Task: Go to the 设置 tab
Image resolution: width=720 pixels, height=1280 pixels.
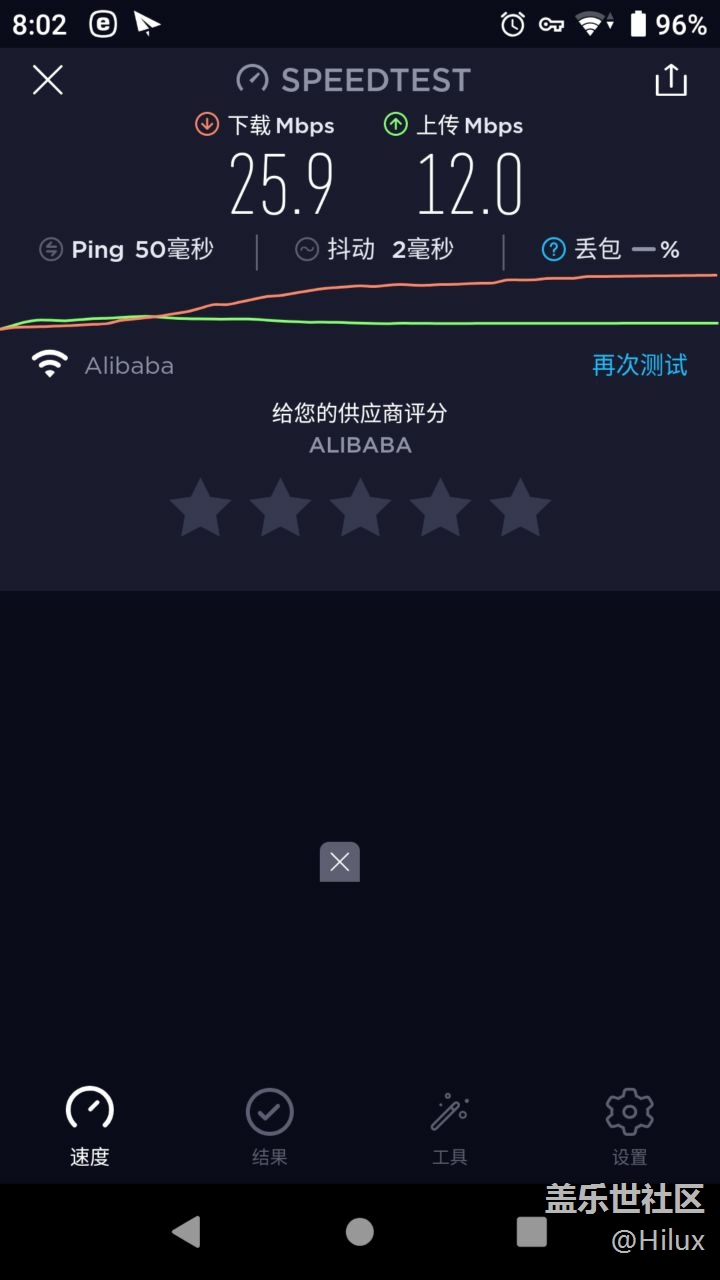Action: [x=630, y=1126]
